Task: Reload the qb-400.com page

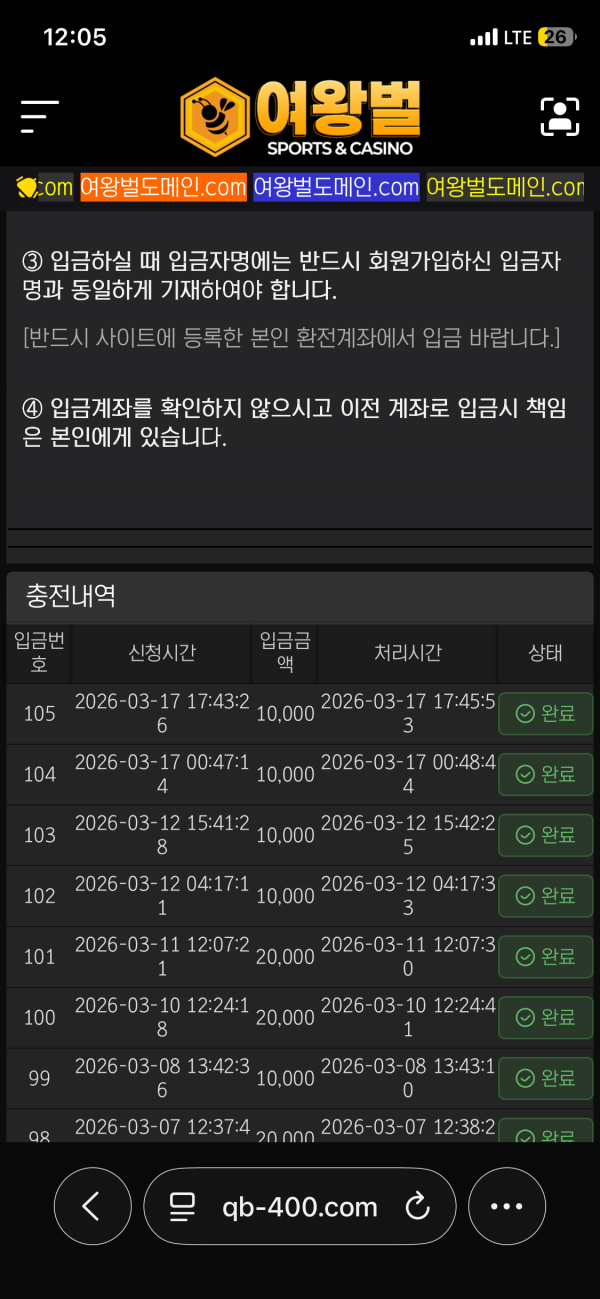Action: [x=417, y=1207]
